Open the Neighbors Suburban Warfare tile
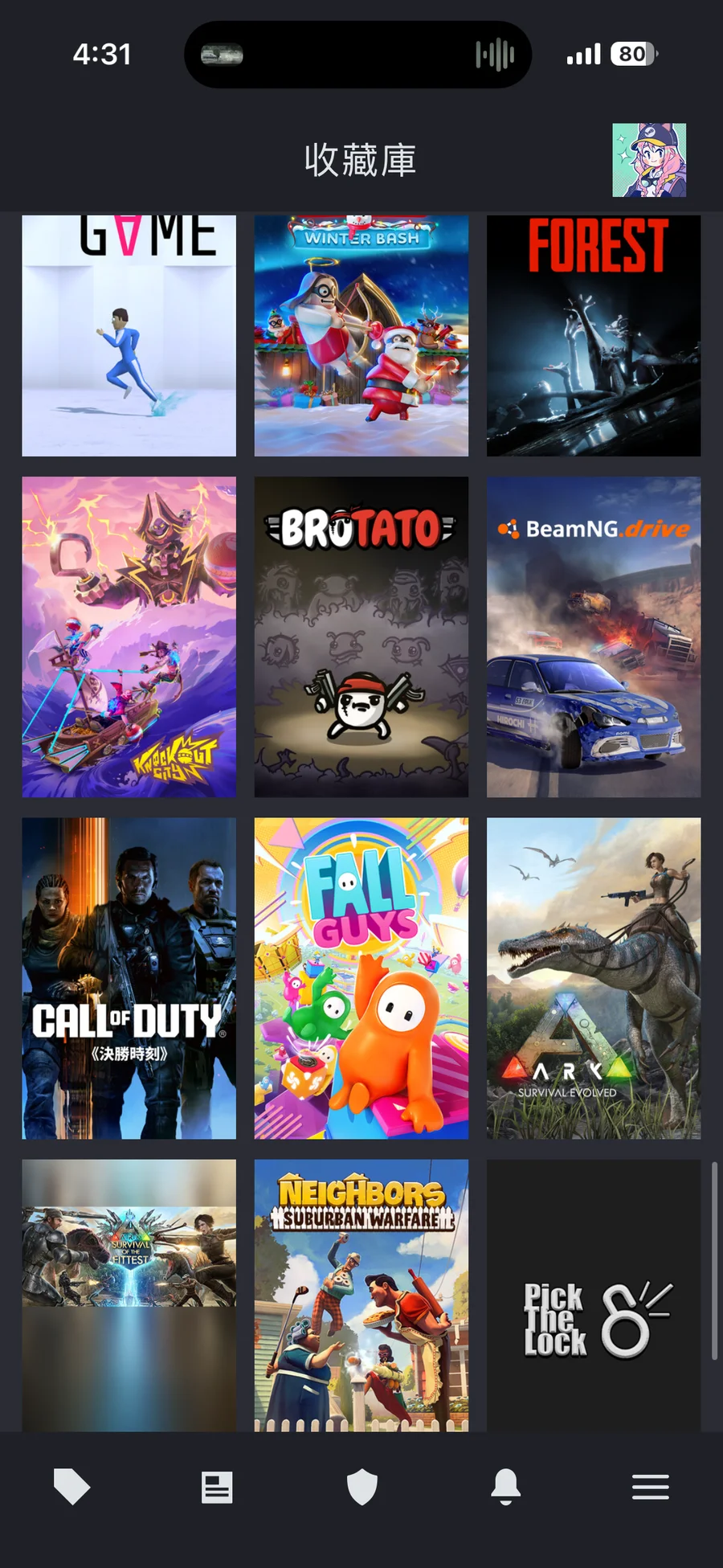 click(x=361, y=1294)
